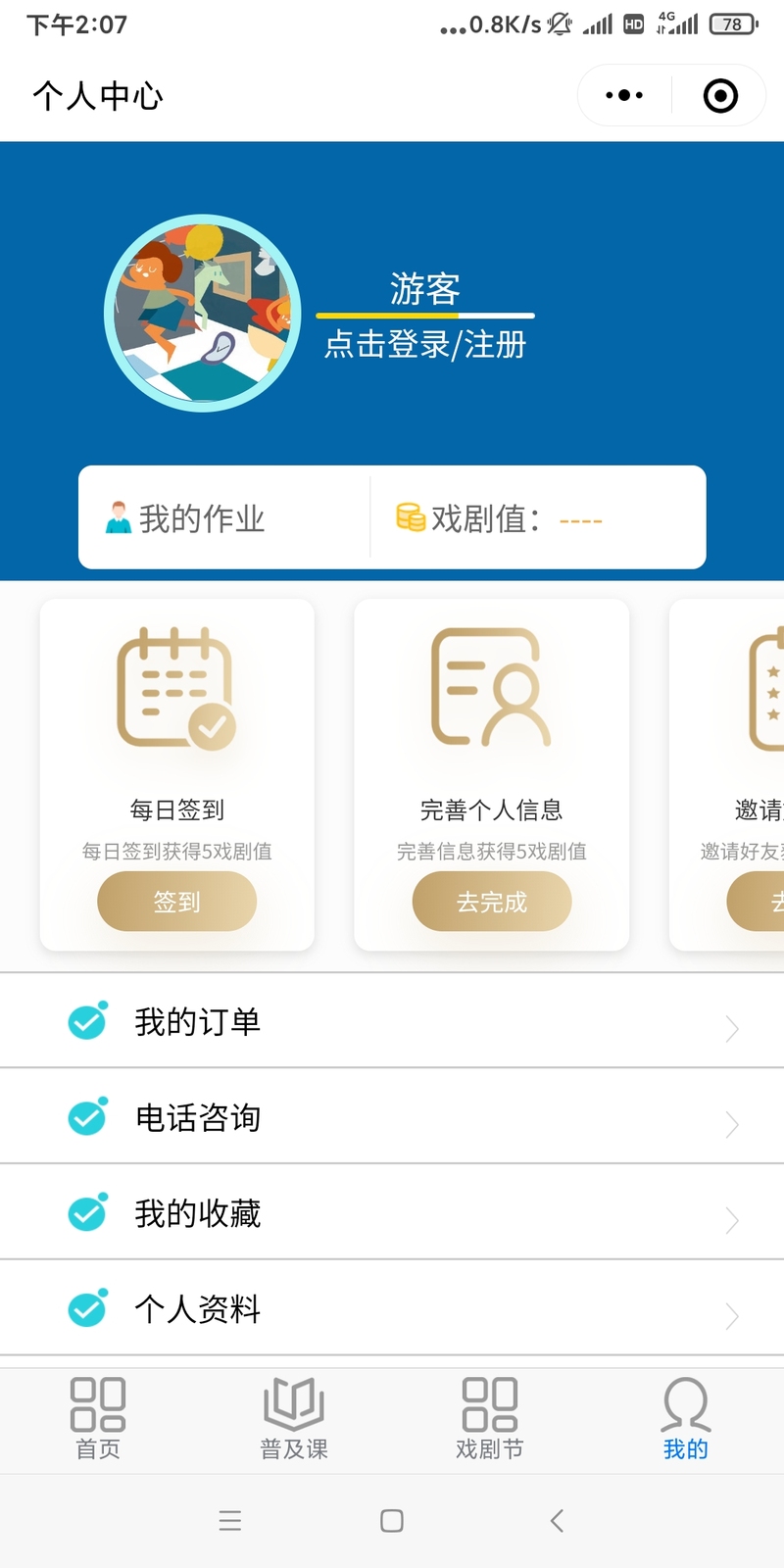Go back using the system back button
This screenshot has height=1568, width=784.
tap(557, 1521)
